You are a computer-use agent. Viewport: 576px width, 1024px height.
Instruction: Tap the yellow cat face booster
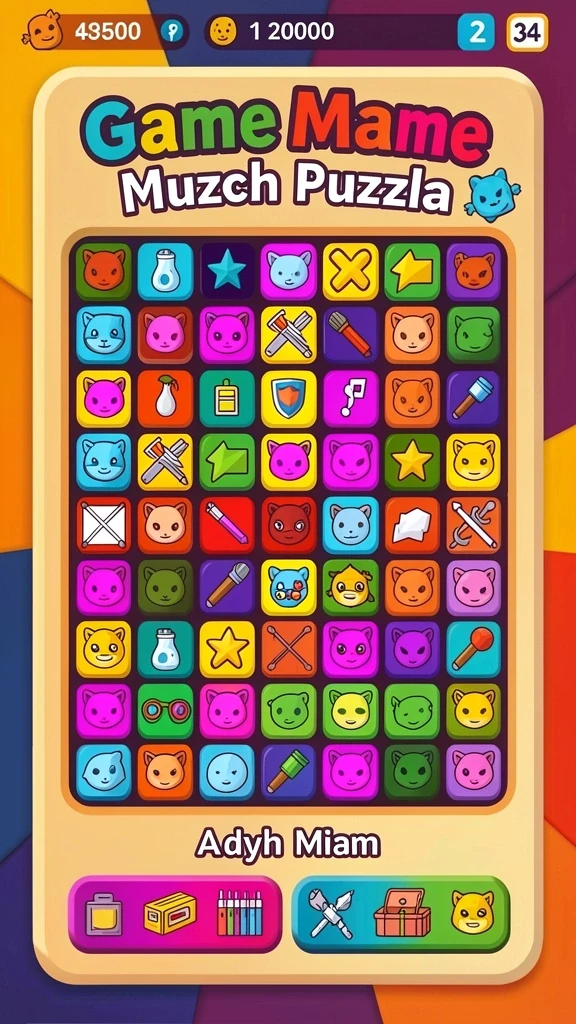473,912
